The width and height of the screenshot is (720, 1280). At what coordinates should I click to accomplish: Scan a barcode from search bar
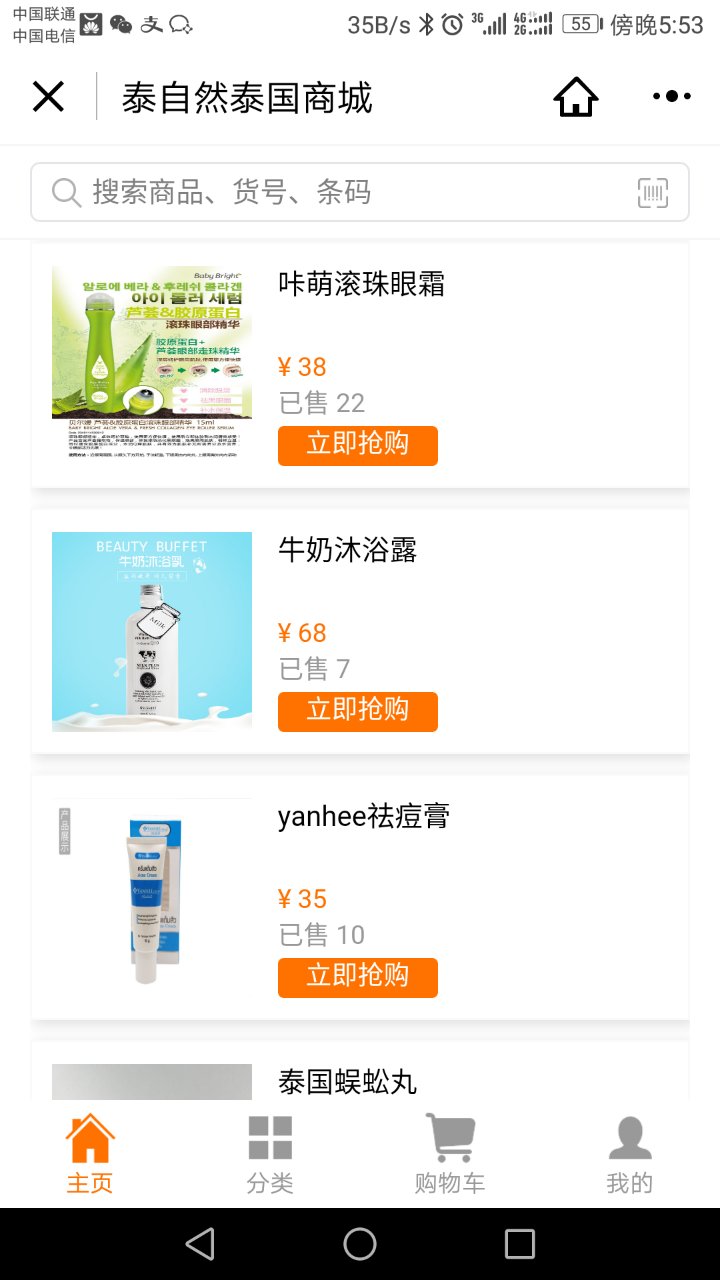tap(653, 192)
